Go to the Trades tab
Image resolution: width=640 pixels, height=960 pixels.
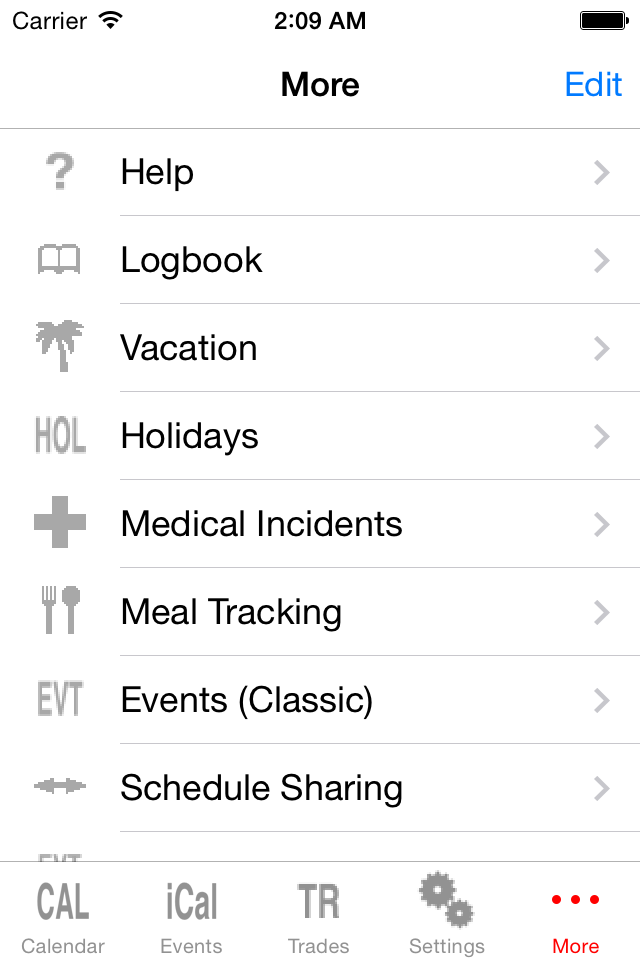click(x=319, y=913)
